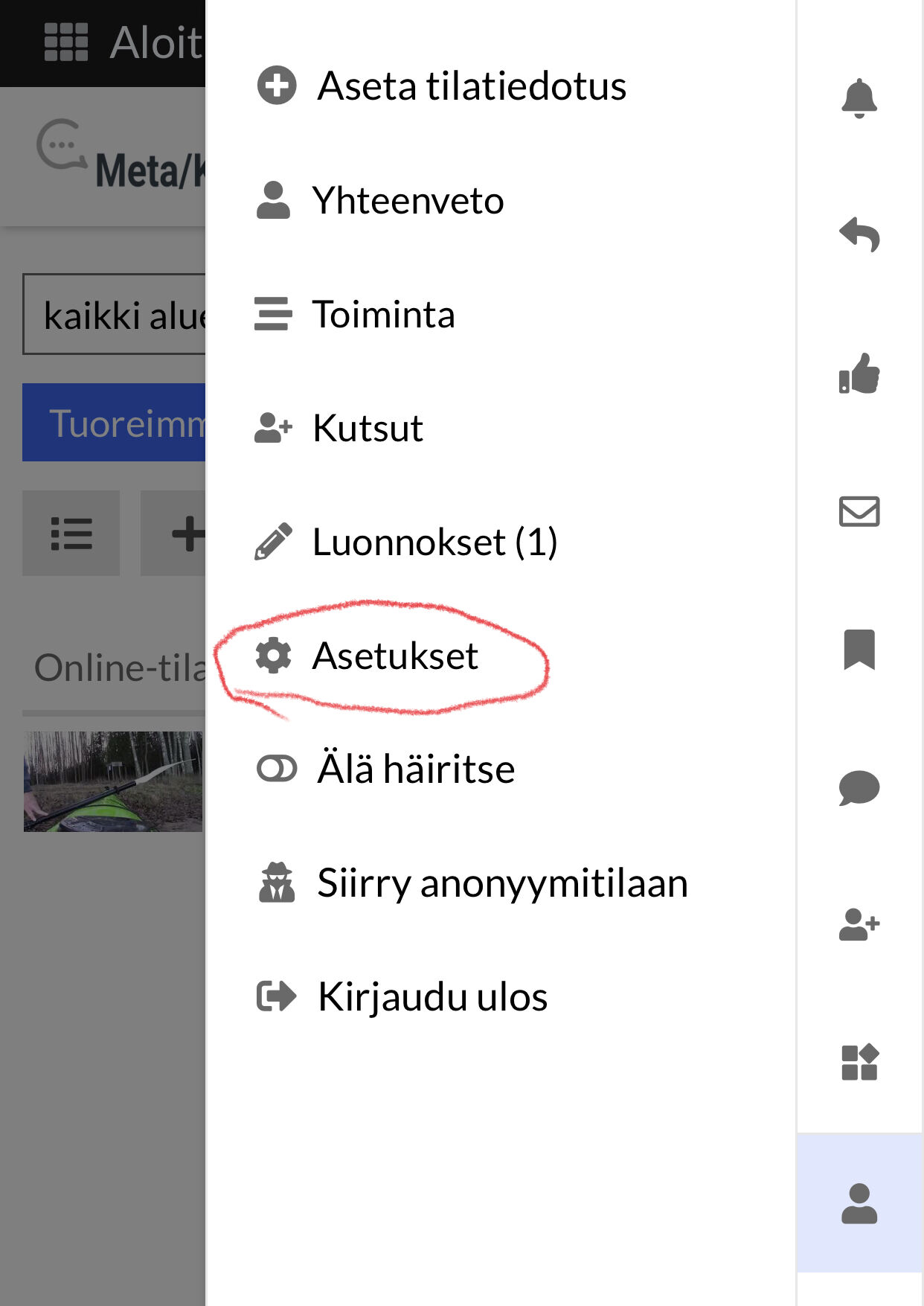
Task: Open Luonnokset (1) drafts
Action: tap(434, 542)
